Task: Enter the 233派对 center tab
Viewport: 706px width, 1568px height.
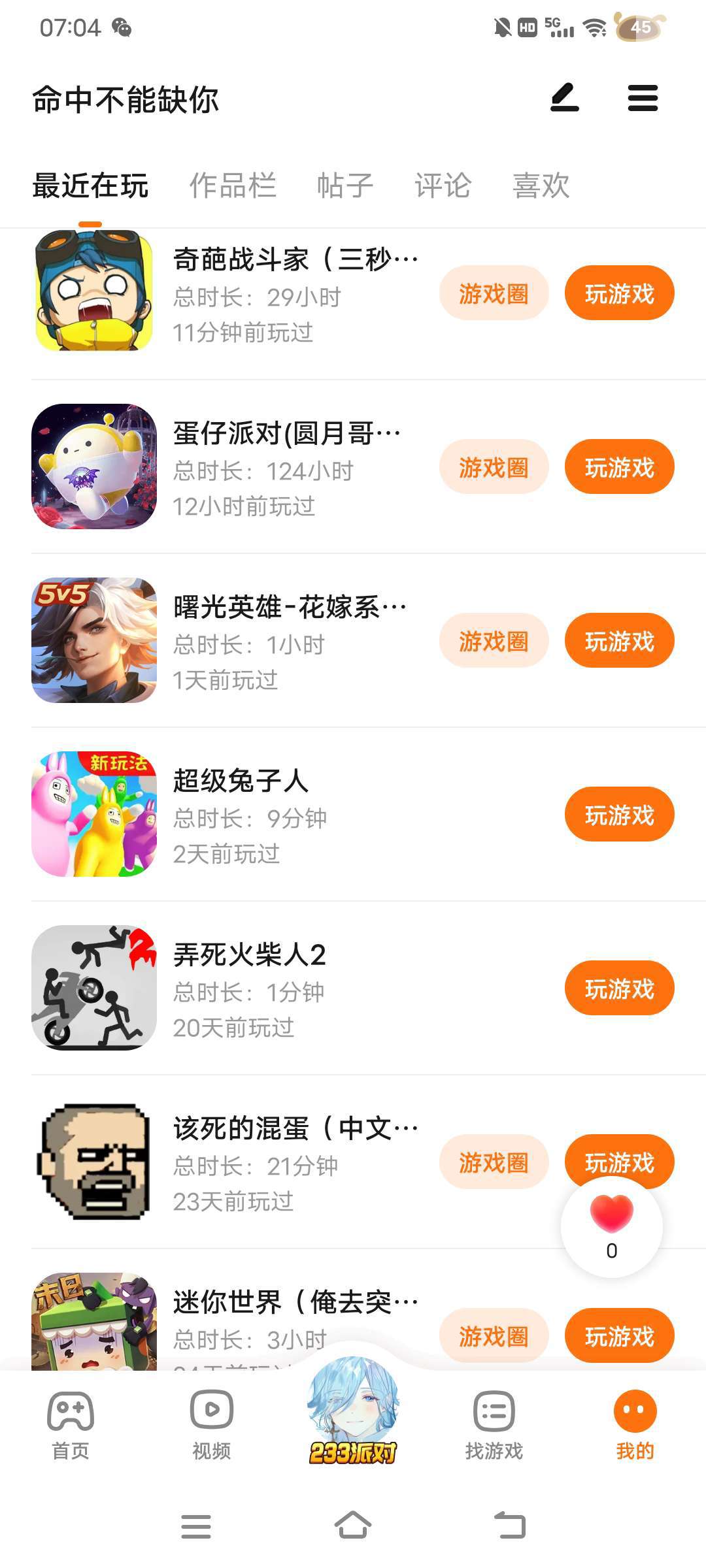Action: point(353,1411)
